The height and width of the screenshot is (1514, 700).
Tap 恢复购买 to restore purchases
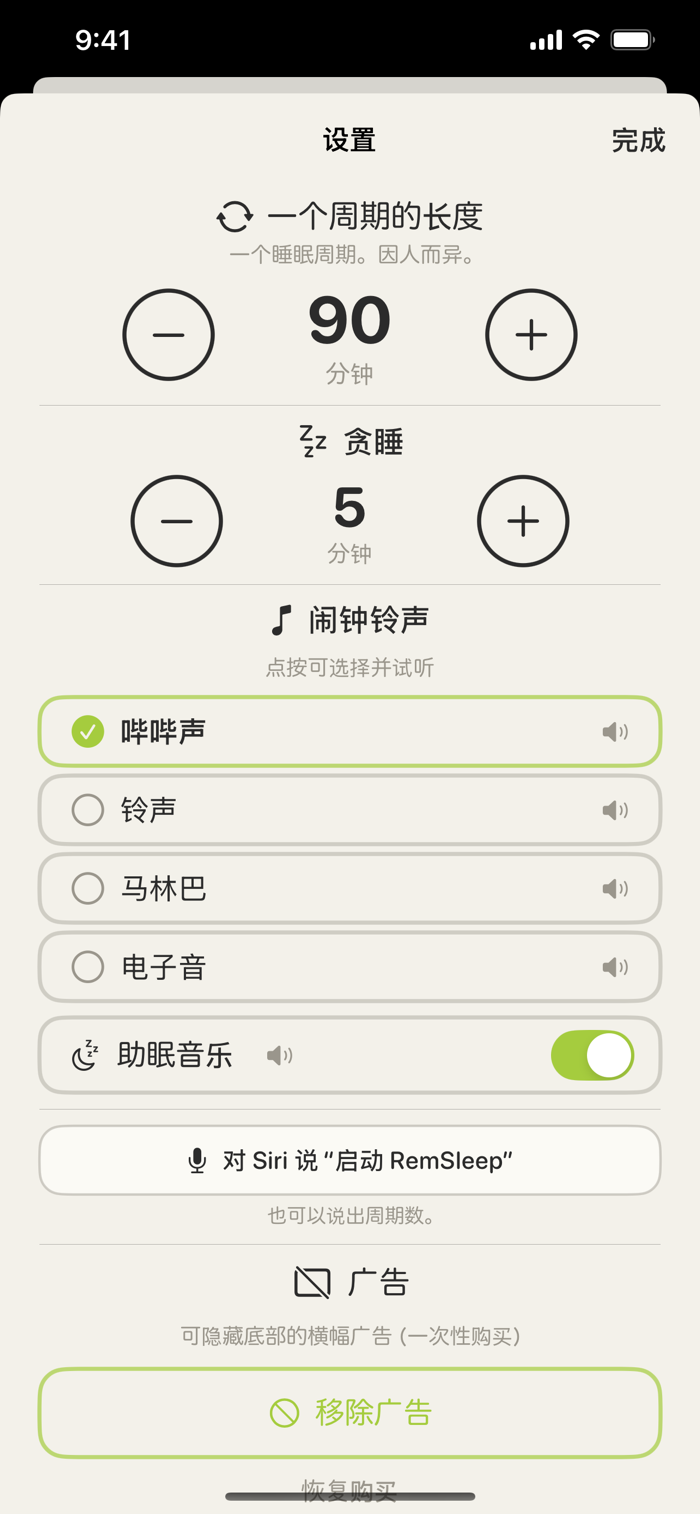pyautogui.click(x=350, y=1491)
